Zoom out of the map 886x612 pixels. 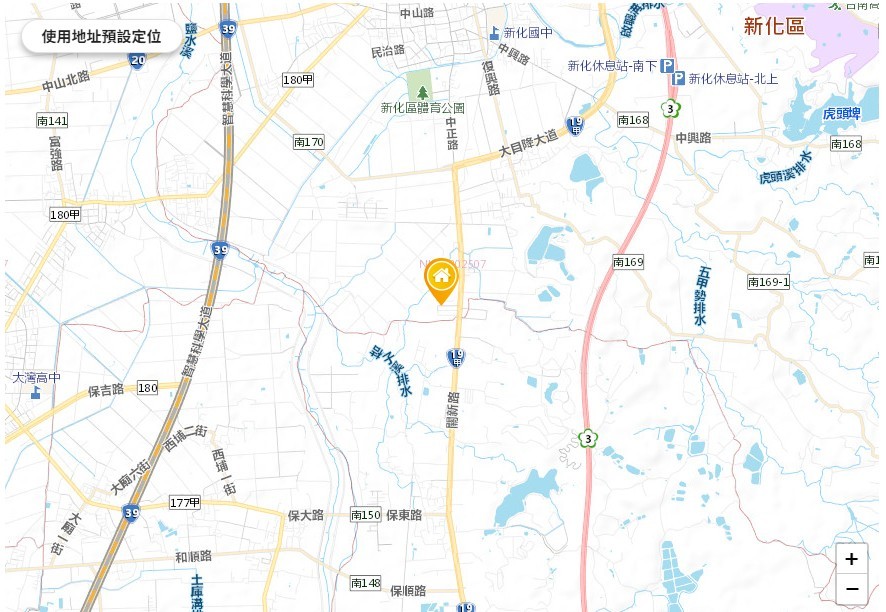pyautogui.click(x=851, y=589)
